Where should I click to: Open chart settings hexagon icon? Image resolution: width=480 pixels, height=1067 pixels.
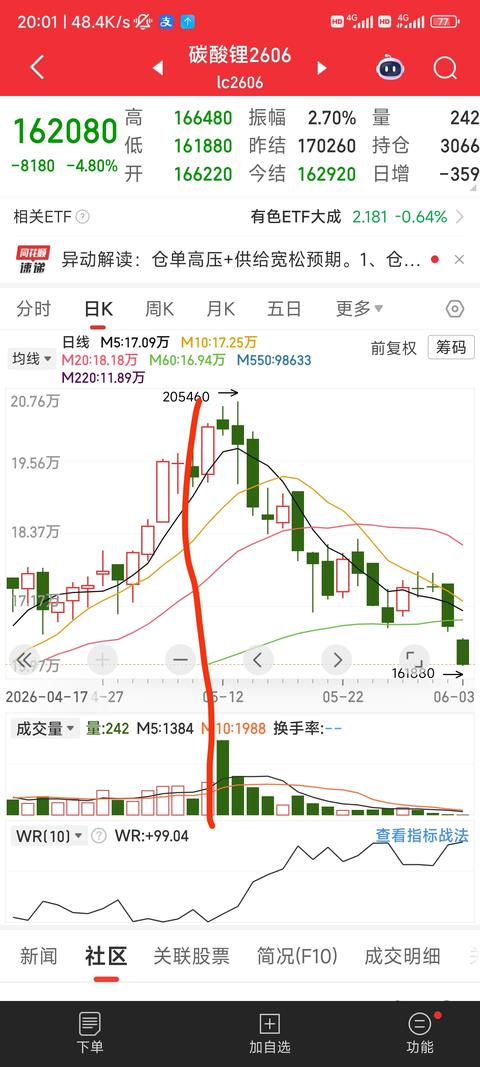click(x=455, y=309)
